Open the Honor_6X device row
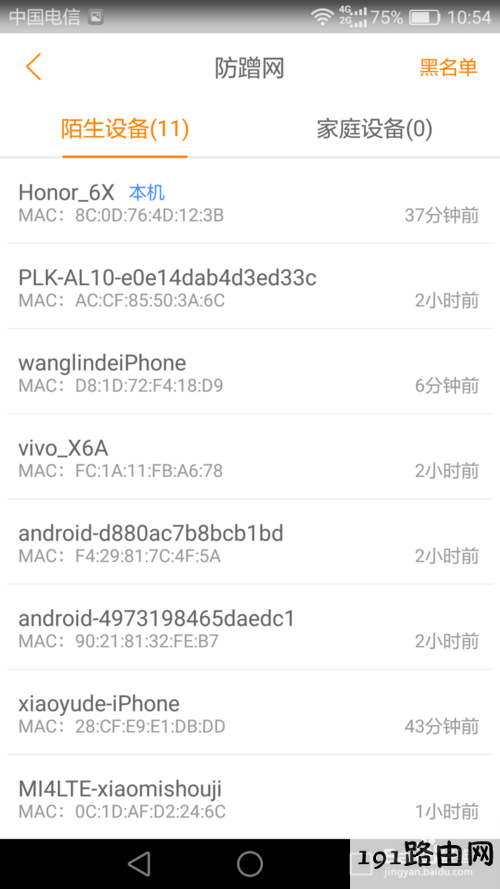The width and height of the screenshot is (500, 889). [x=250, y=202]
